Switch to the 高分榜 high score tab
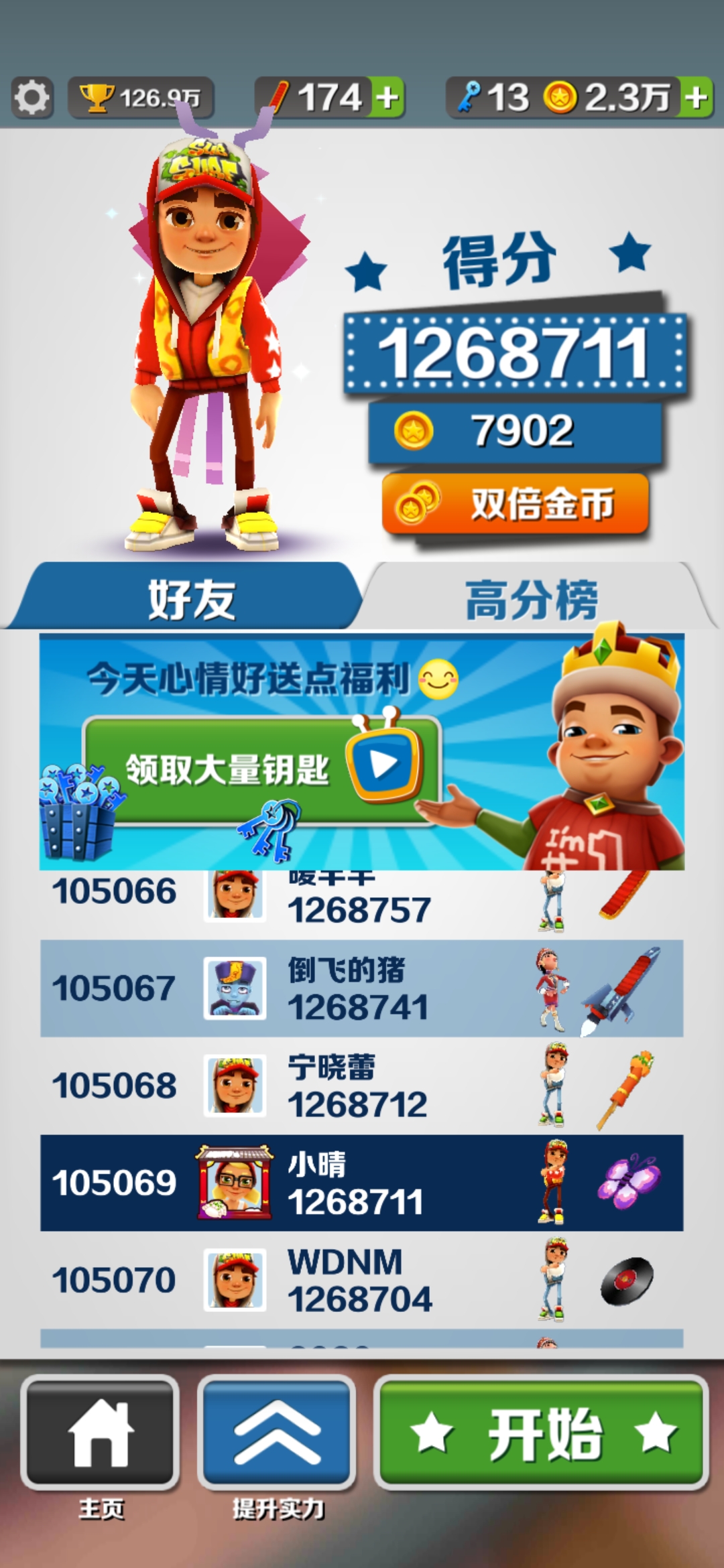724x1568 pixels. [x=533, y=598]
